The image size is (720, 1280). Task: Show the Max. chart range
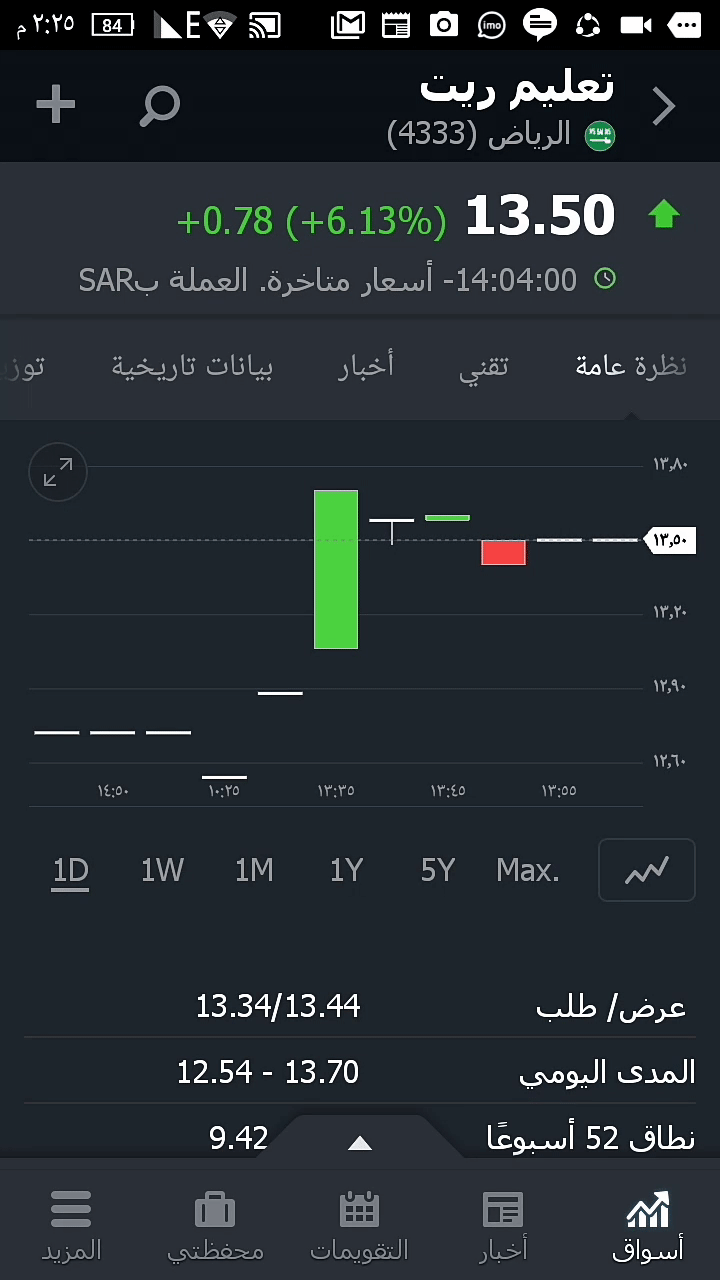click(528, 871)
